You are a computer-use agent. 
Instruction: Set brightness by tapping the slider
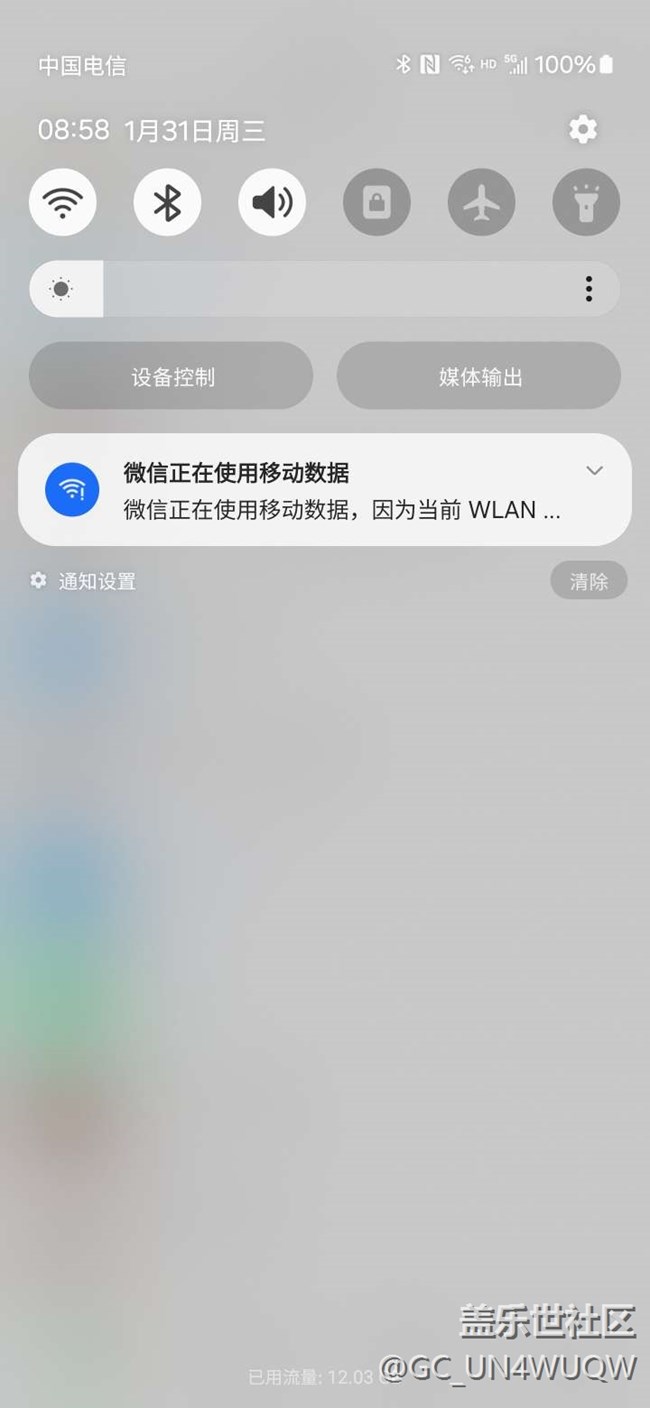330,290
